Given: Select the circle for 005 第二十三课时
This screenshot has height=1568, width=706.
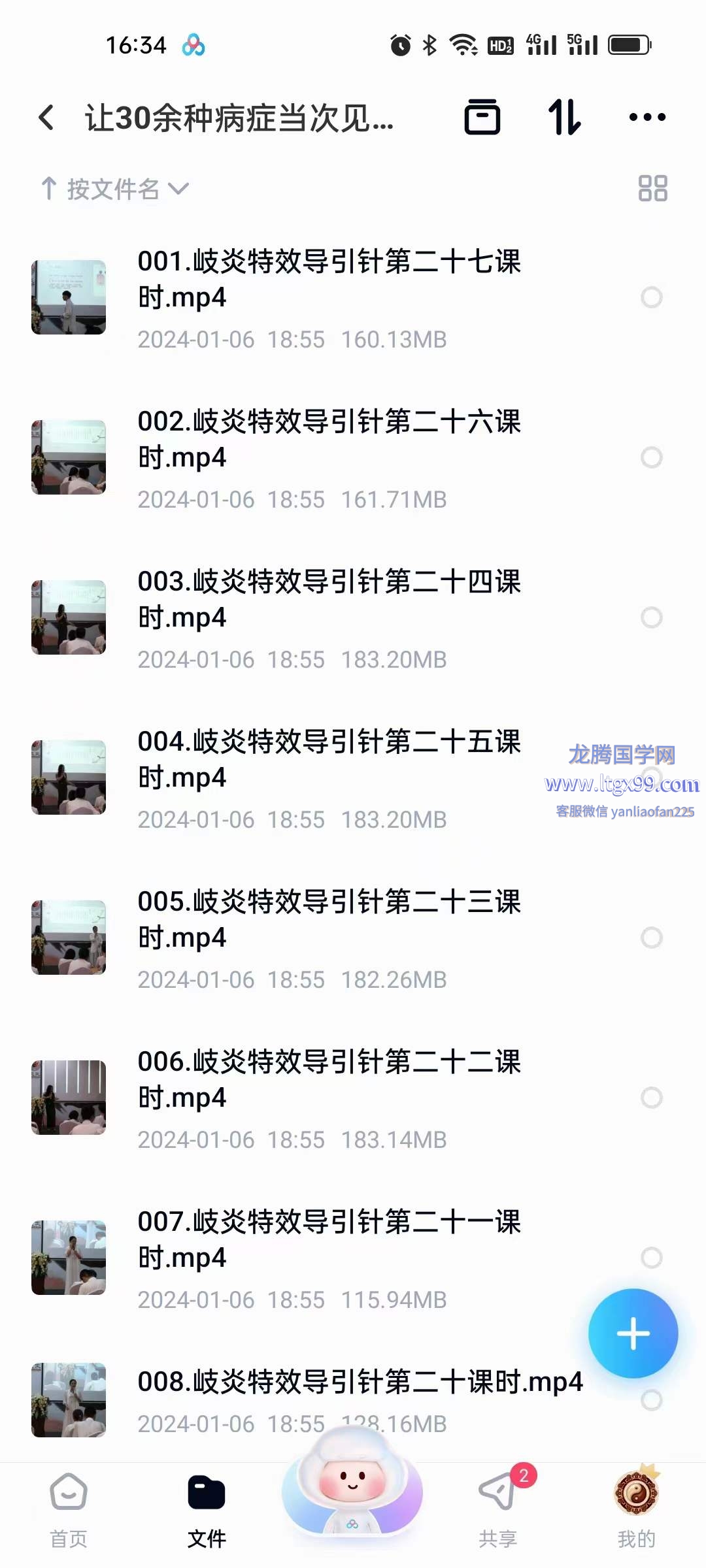Looking at the screenshot, I should pos(651,938).
